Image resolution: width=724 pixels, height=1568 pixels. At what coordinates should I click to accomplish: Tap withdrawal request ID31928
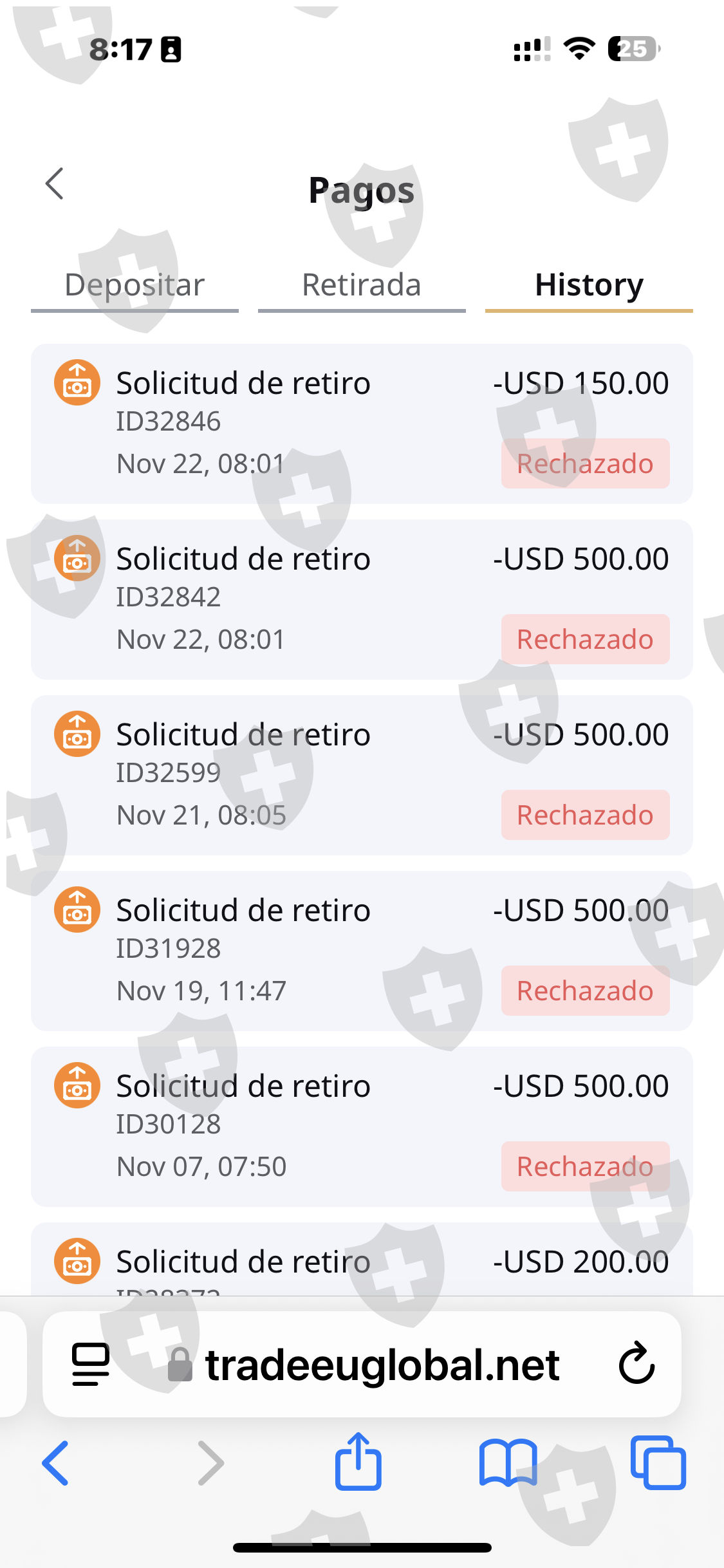[362, 951]
